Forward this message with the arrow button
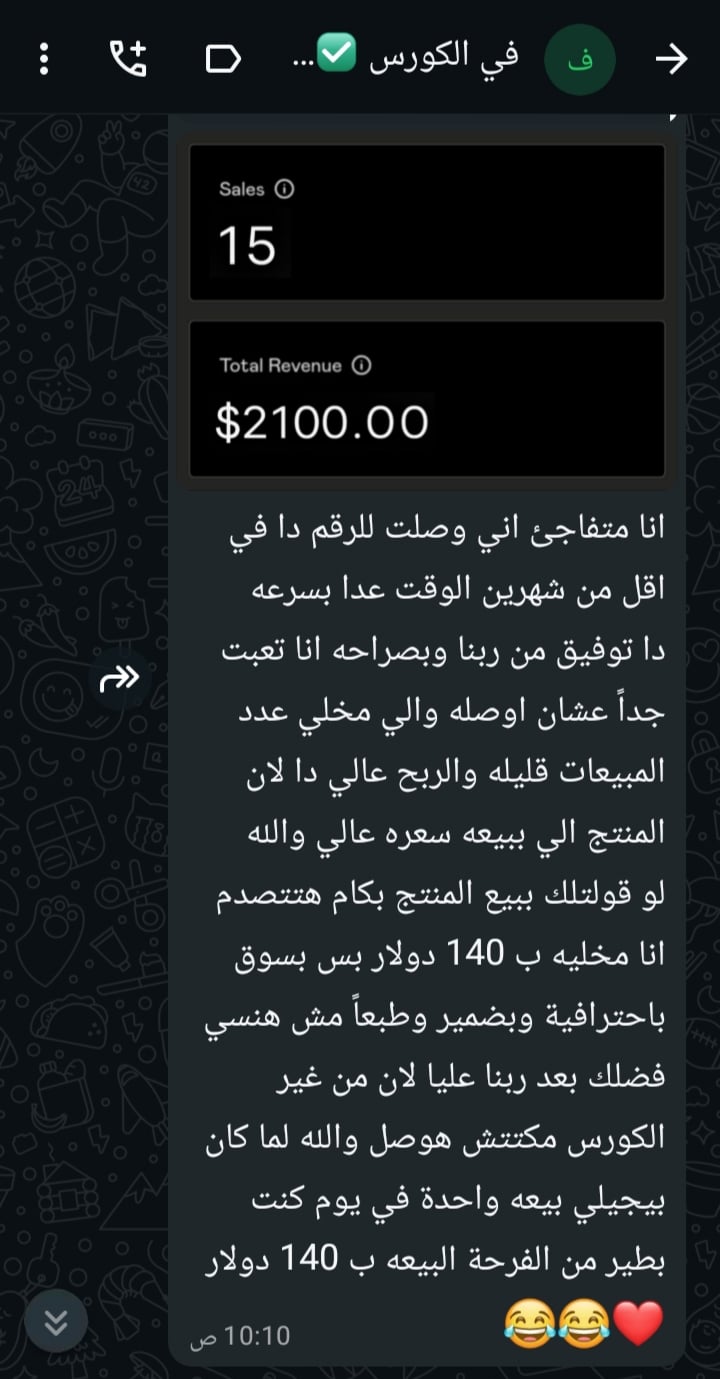720x1379 pixels. pyautogui.click(x=119, y=680)
